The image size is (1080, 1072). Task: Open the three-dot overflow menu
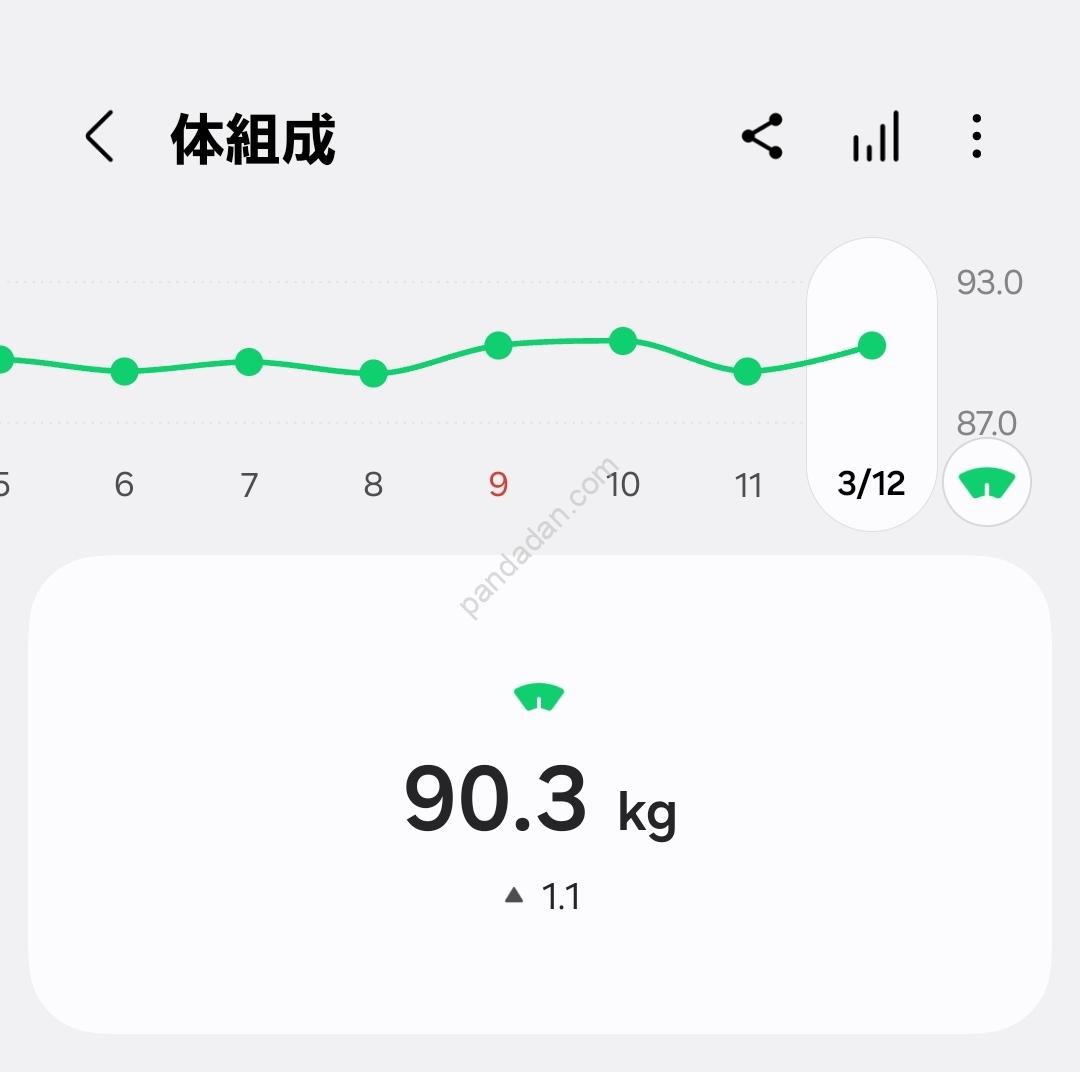click(x=976, y=137)
